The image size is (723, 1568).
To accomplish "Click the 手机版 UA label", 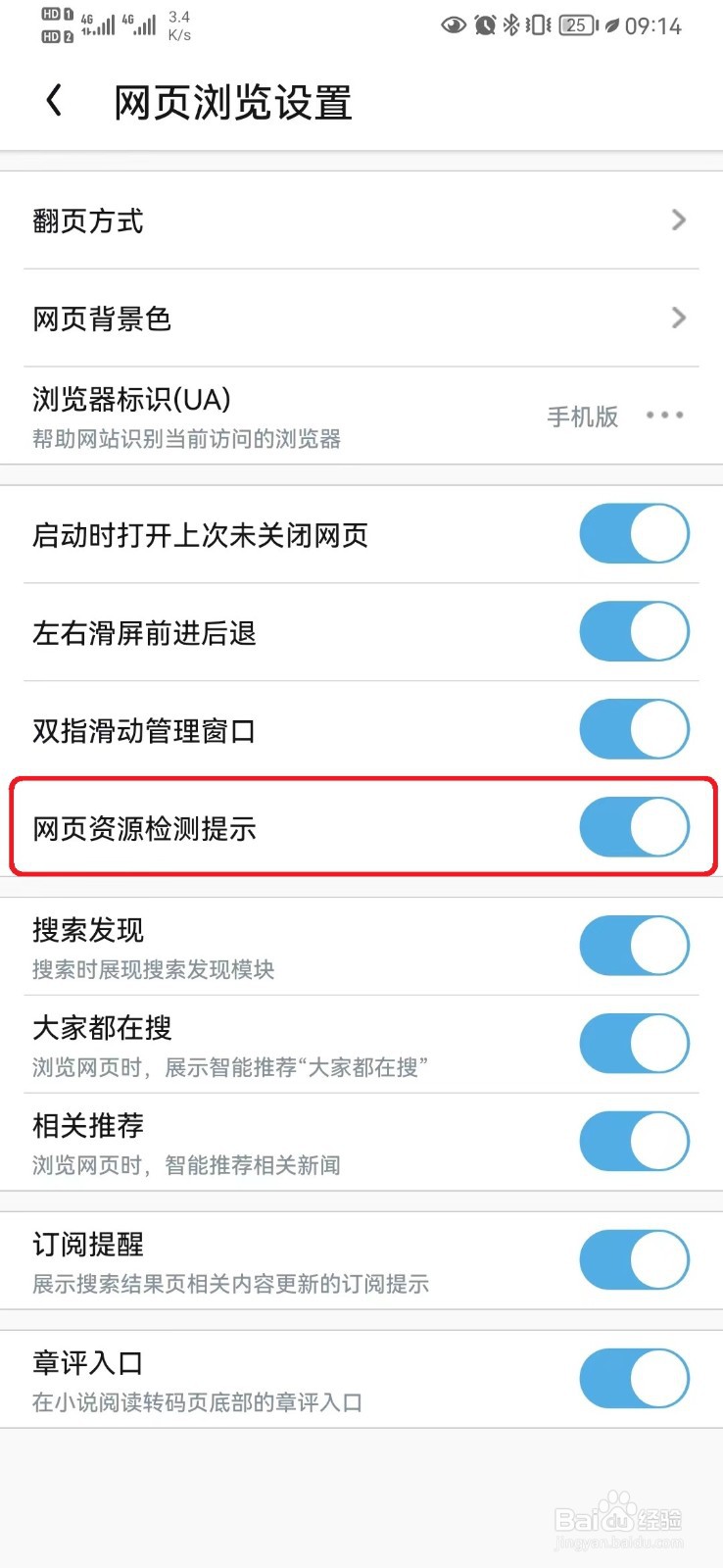I will [x=581, y=415].
